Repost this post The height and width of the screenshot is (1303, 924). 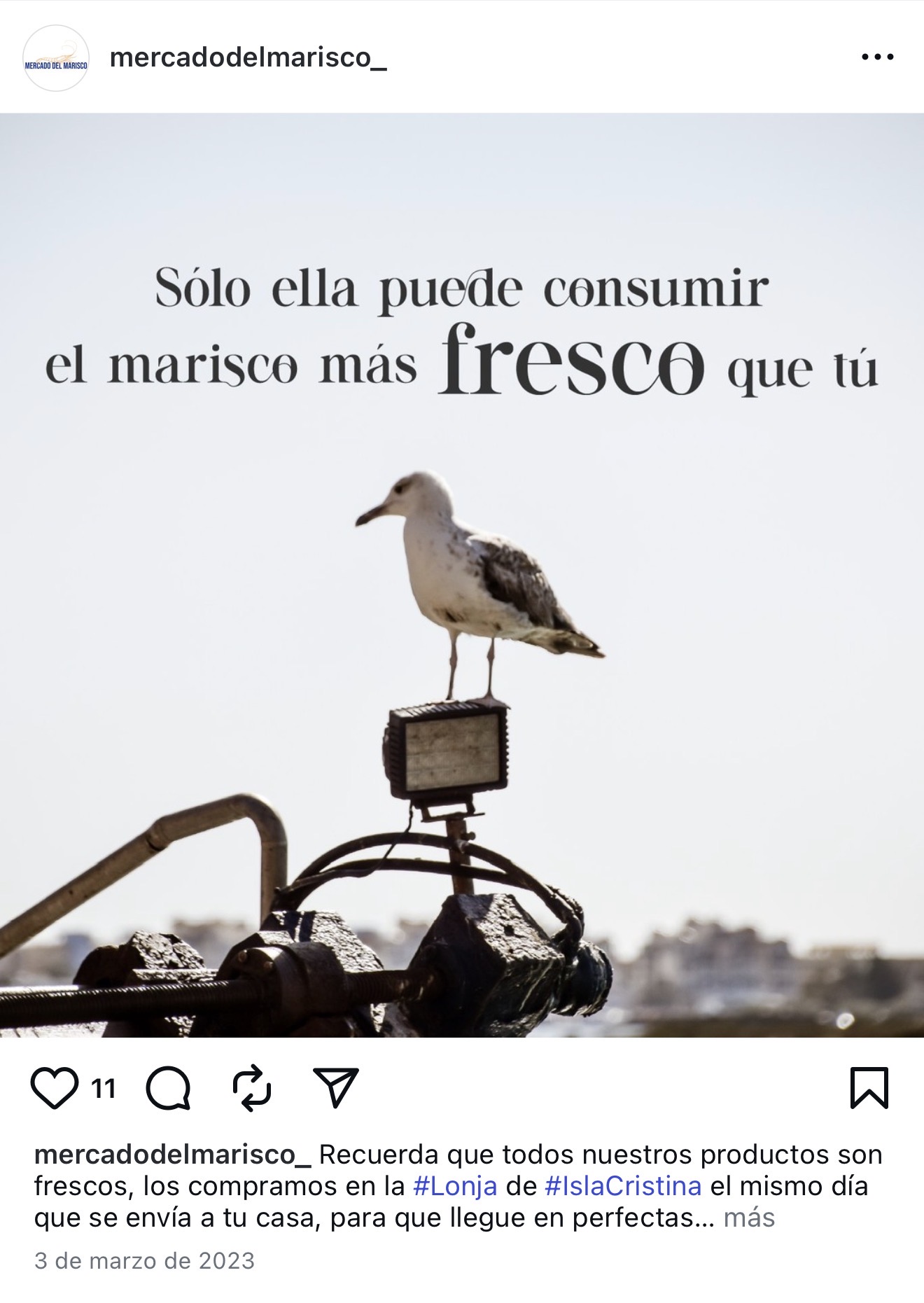click(251, 1088)
